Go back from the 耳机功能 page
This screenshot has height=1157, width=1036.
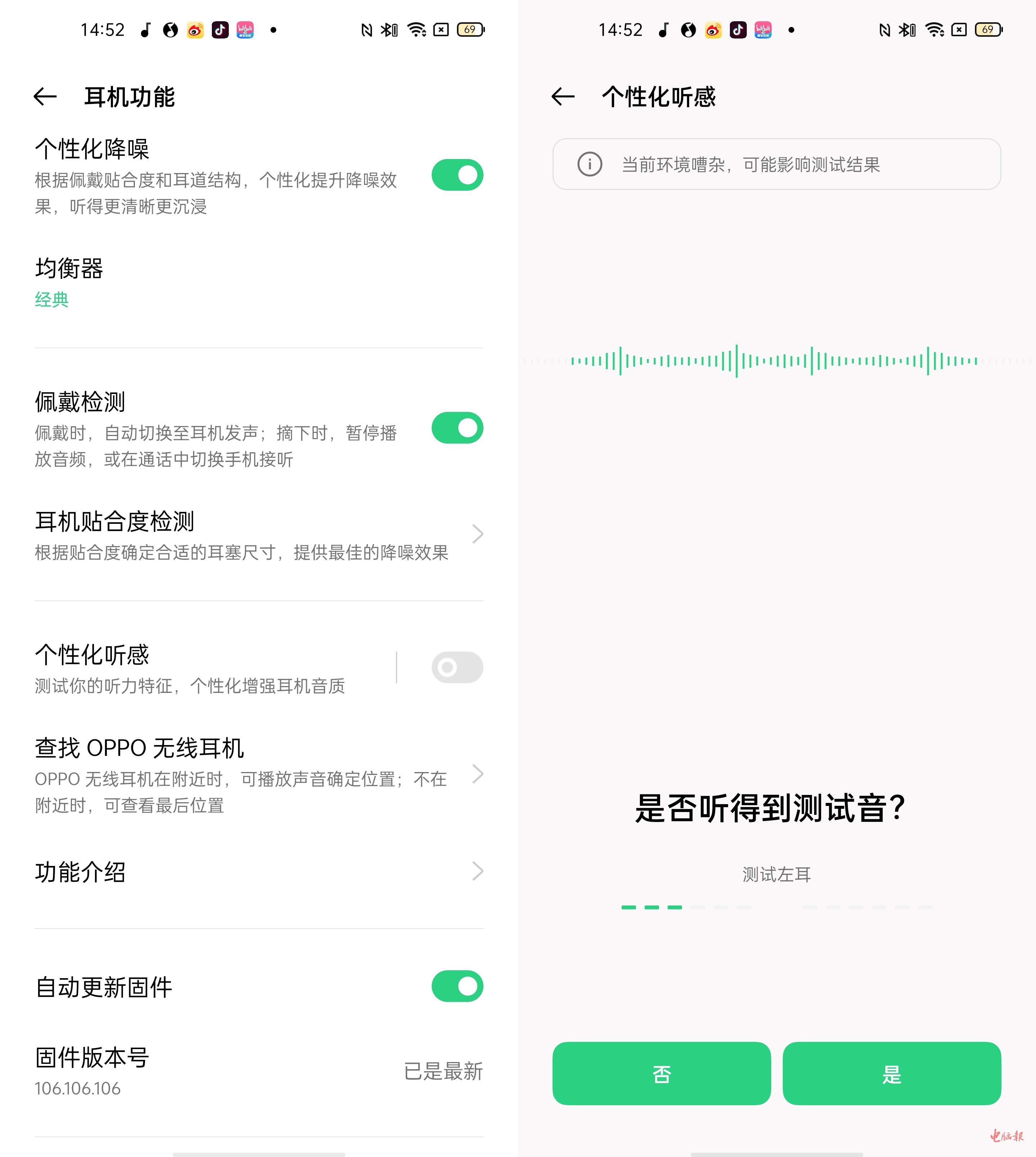(46, 97)
